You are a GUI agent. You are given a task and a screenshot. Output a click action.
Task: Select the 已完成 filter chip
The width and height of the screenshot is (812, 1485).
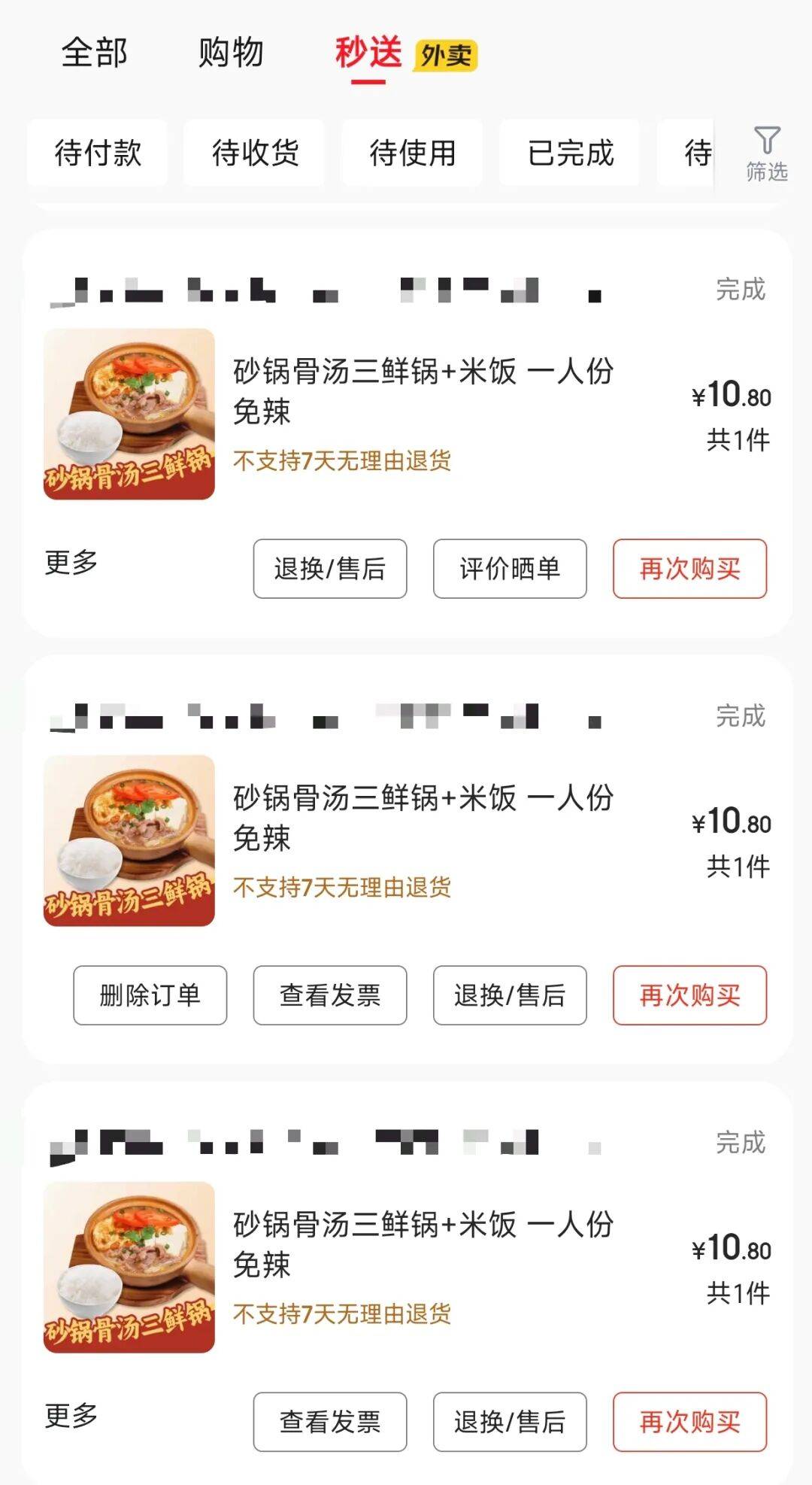click(x=568, y=153)
